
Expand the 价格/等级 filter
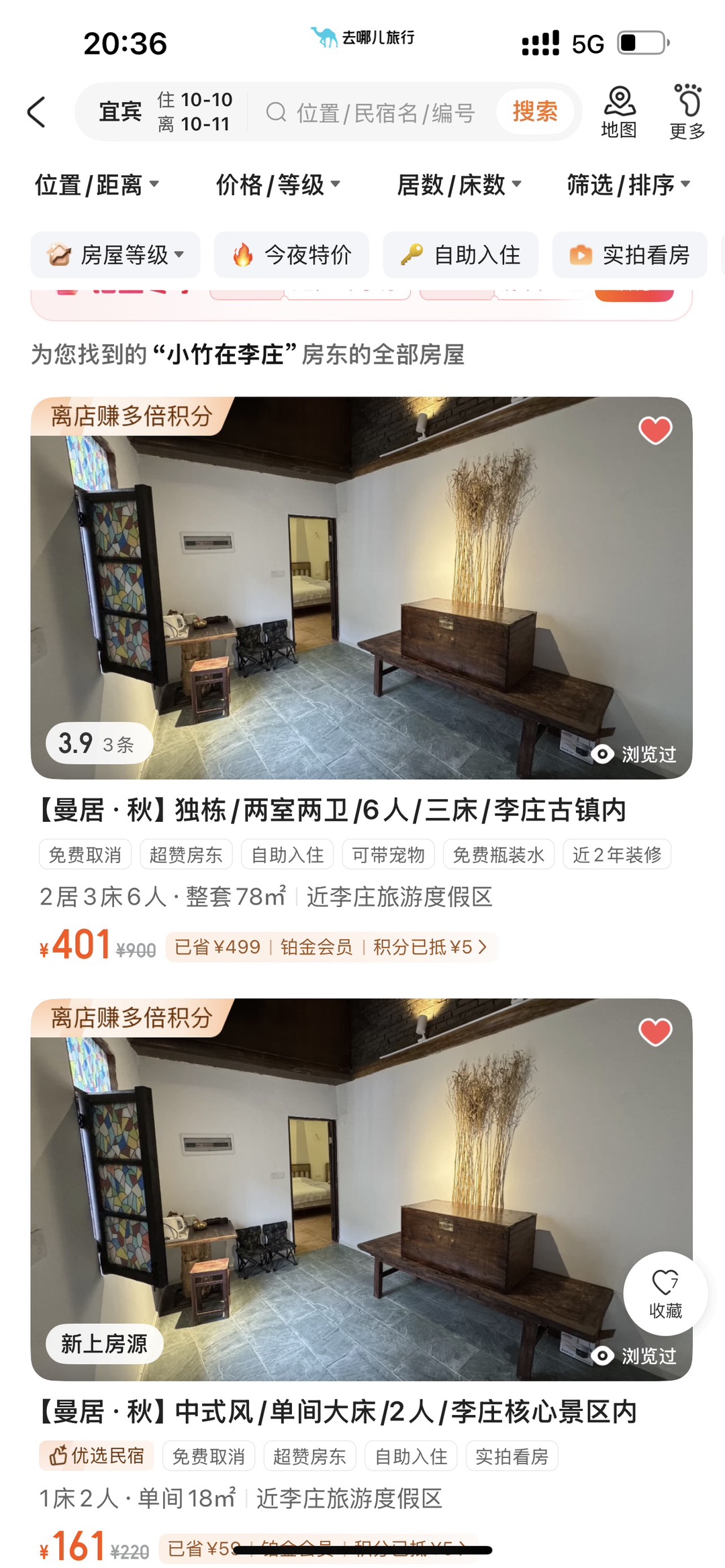tap(278, 185)
